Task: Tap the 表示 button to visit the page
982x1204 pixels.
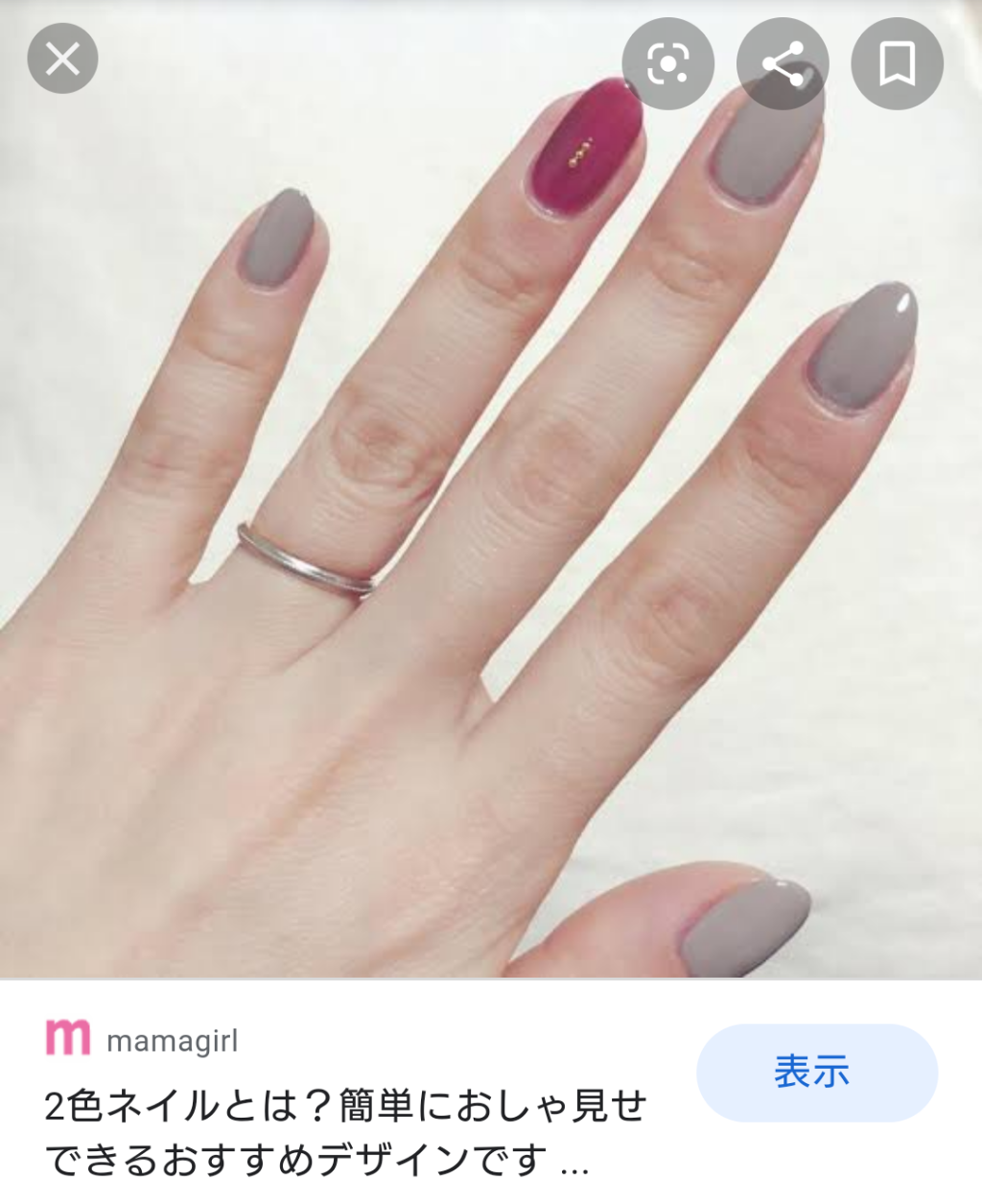Action: [x=816, y=1072]
